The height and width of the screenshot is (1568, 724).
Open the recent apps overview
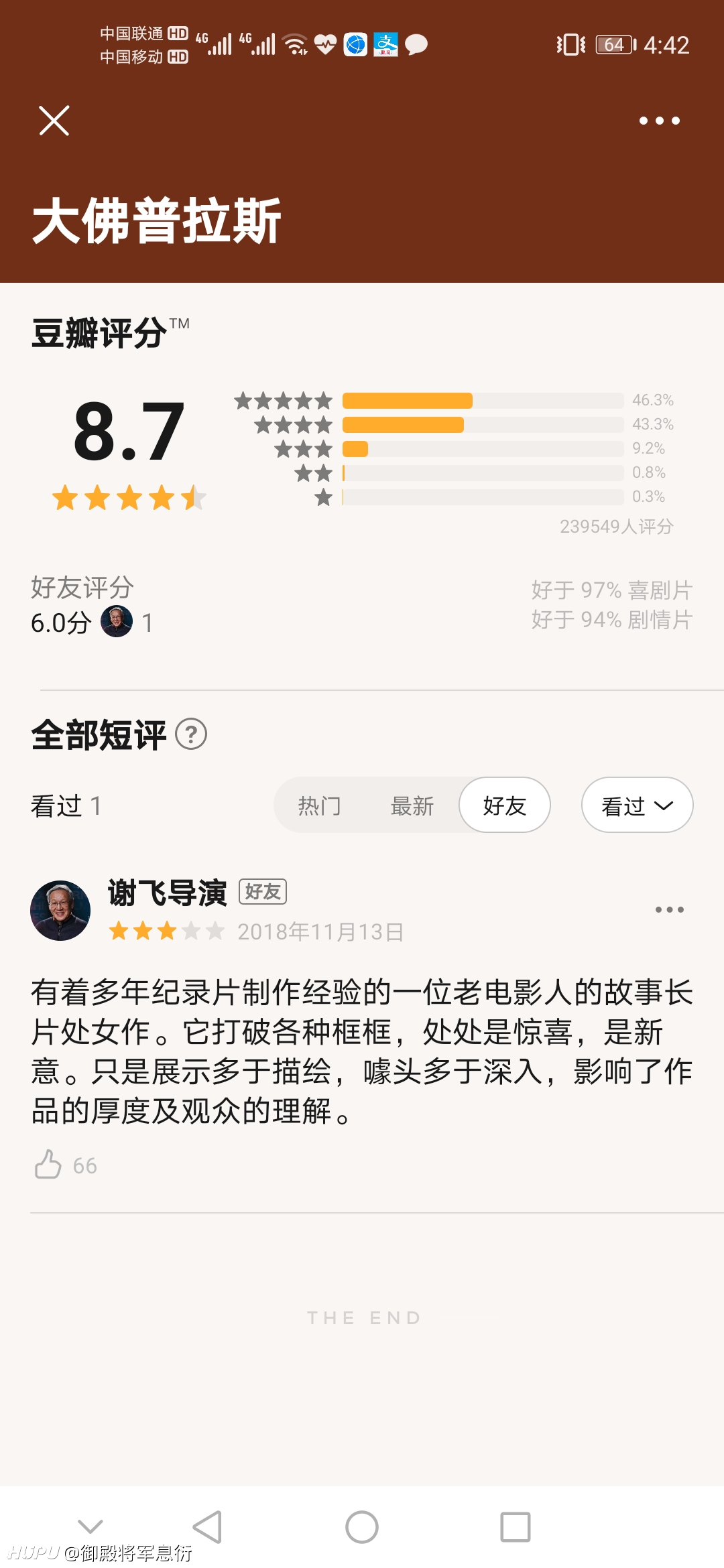(516, 1527)
